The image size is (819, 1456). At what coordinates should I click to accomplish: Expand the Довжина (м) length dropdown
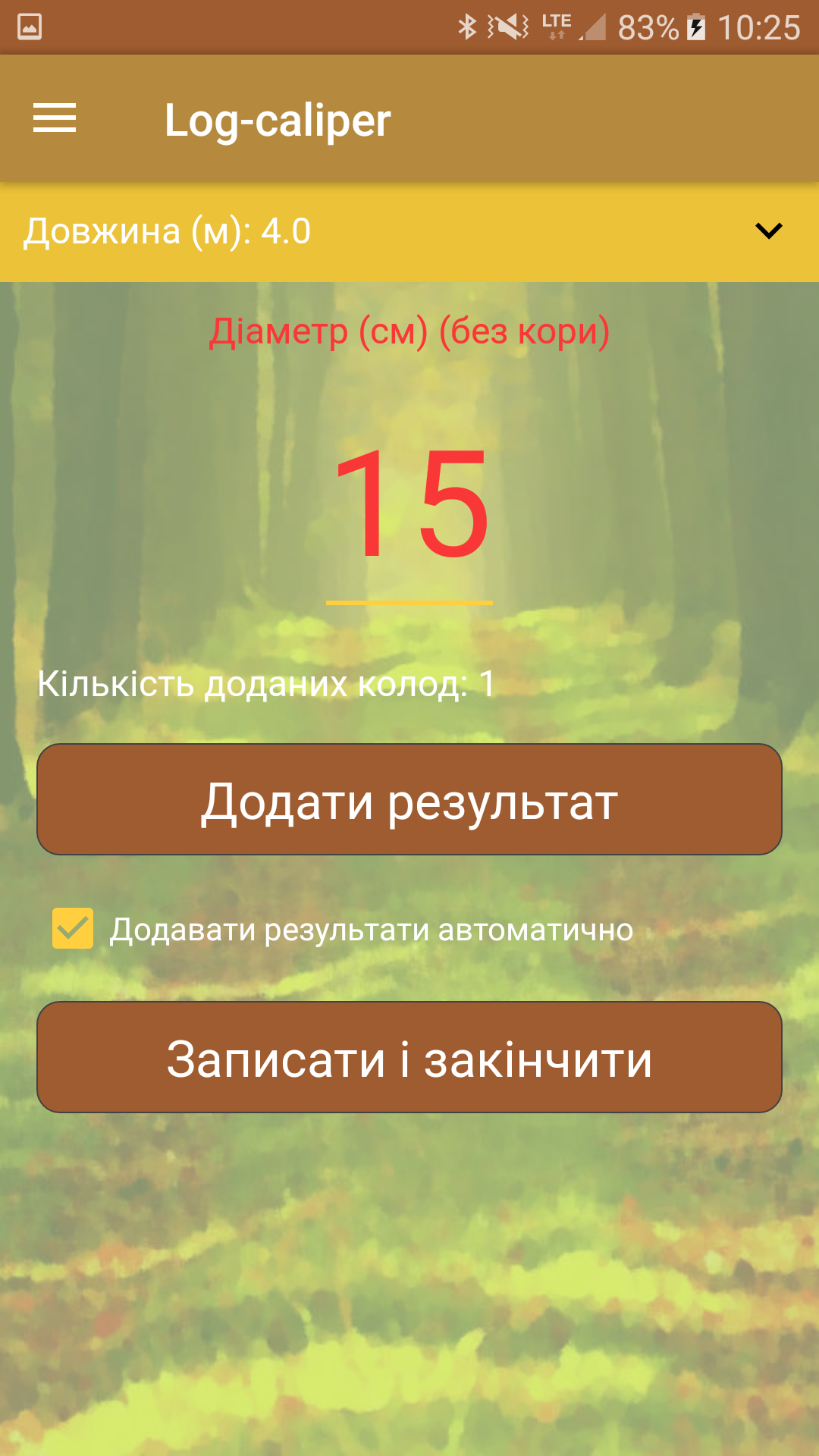pyautogui.click(x=768, y=231)
